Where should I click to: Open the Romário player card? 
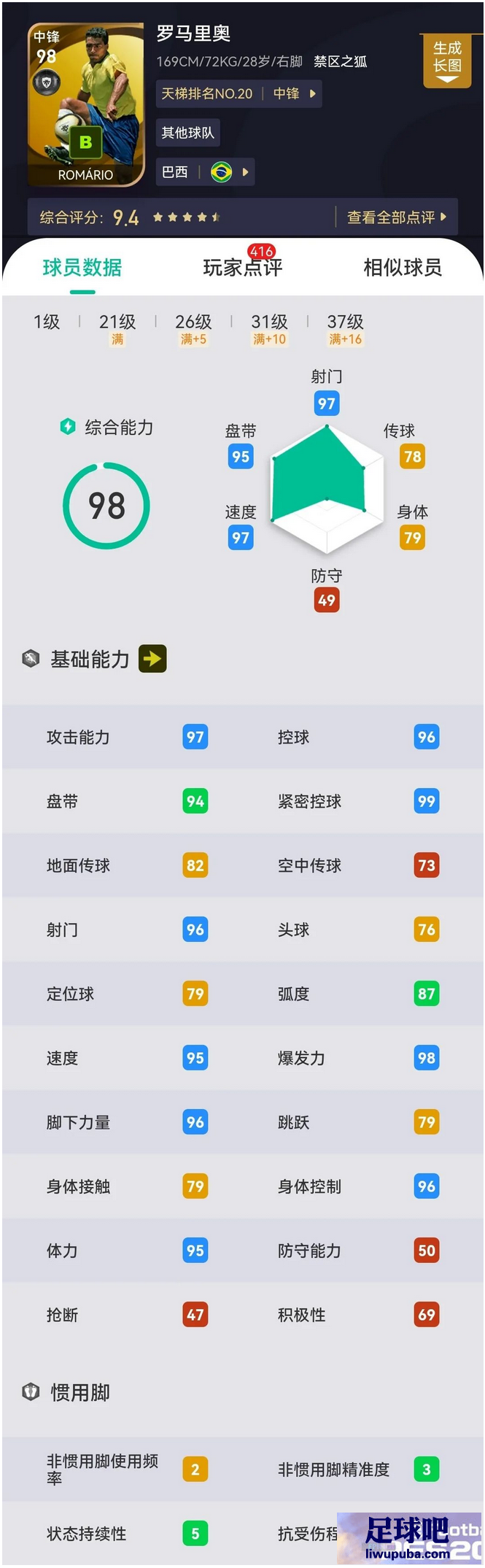click(x=85, y=105)
